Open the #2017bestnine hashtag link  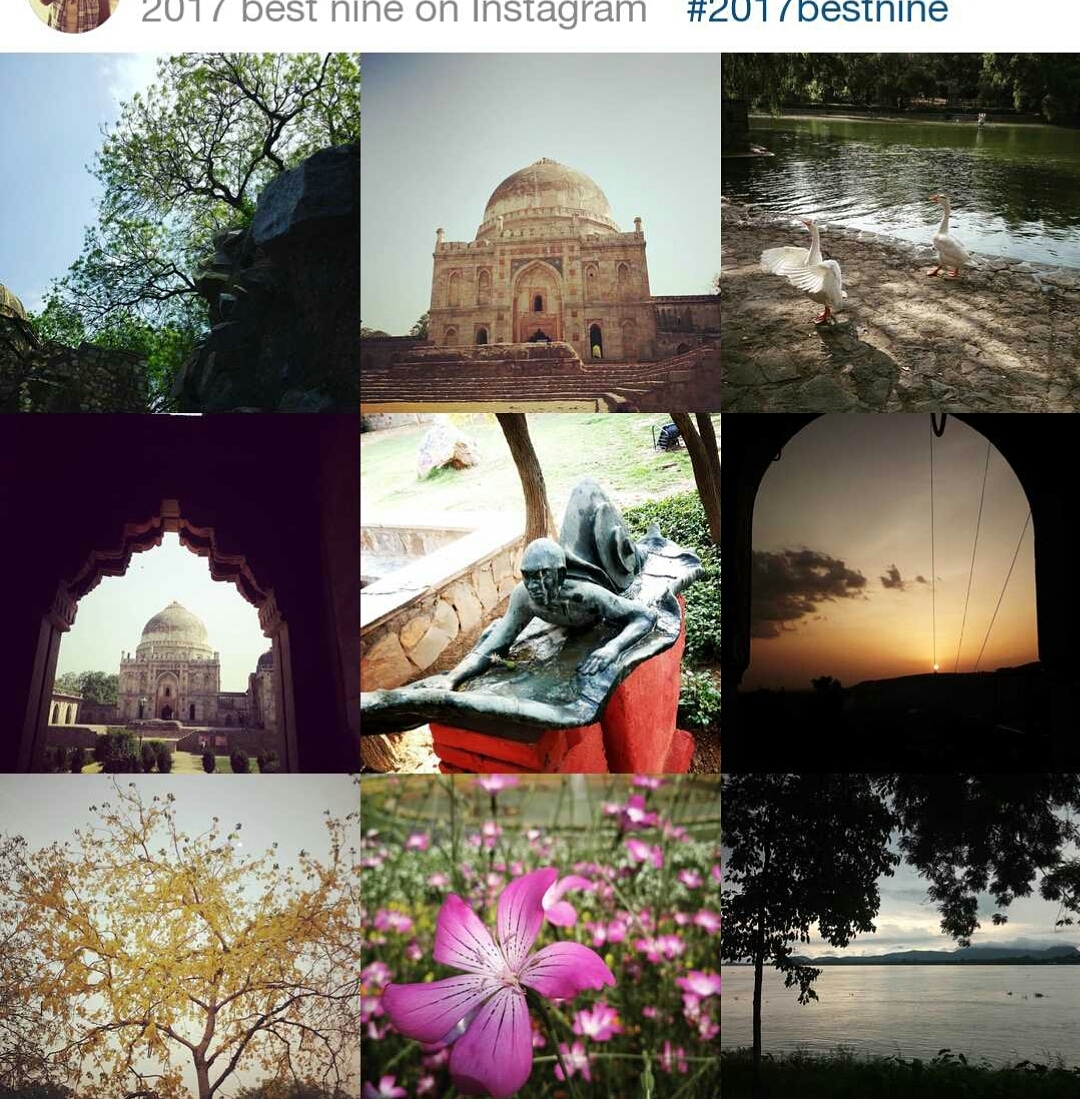coord(817,12)
